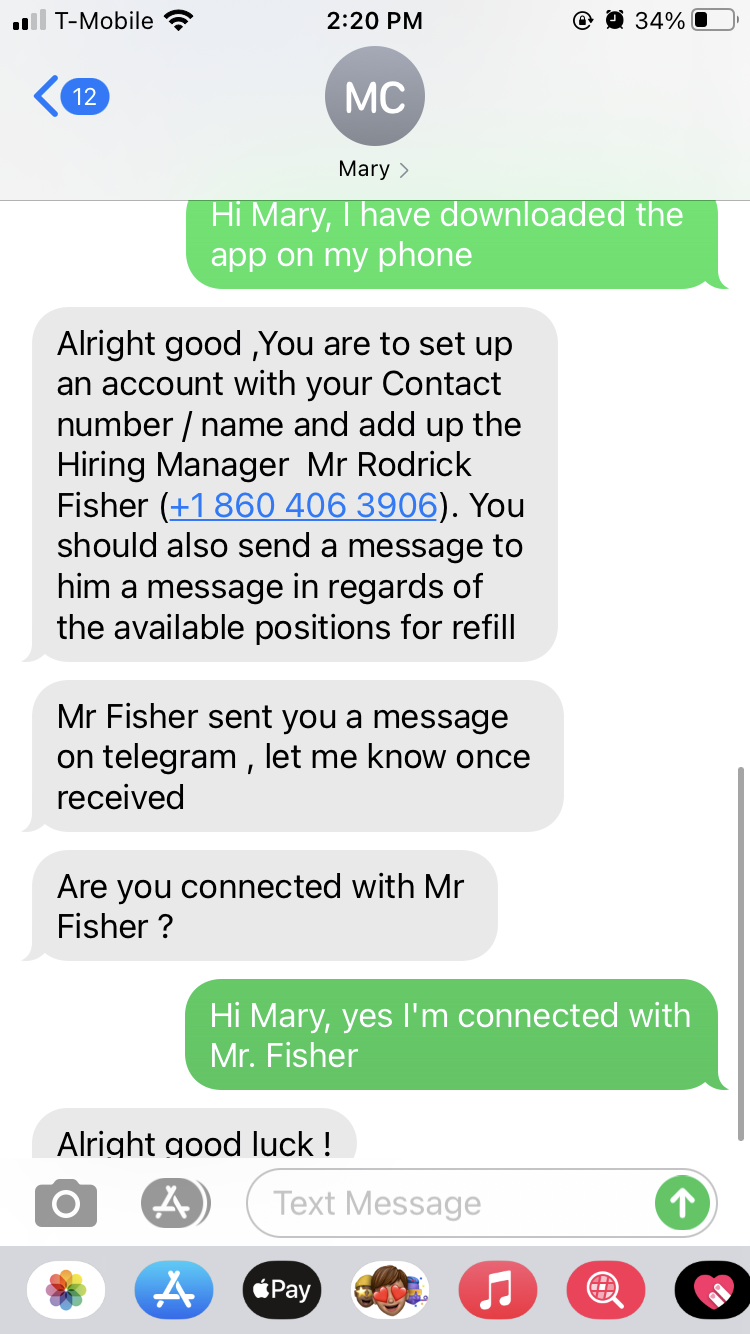Open the Memoji stickers app
This screenshot has width=750, height=1334.
click(390, 1290)
